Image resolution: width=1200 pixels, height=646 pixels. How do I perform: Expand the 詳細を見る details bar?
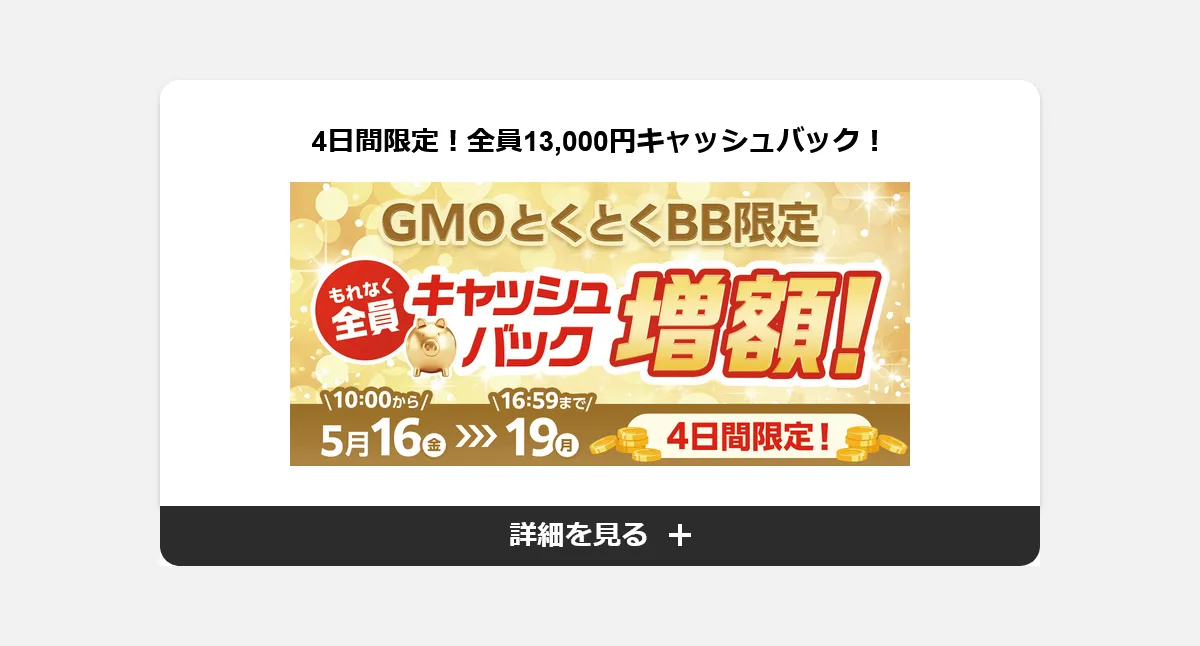(600, 535)
